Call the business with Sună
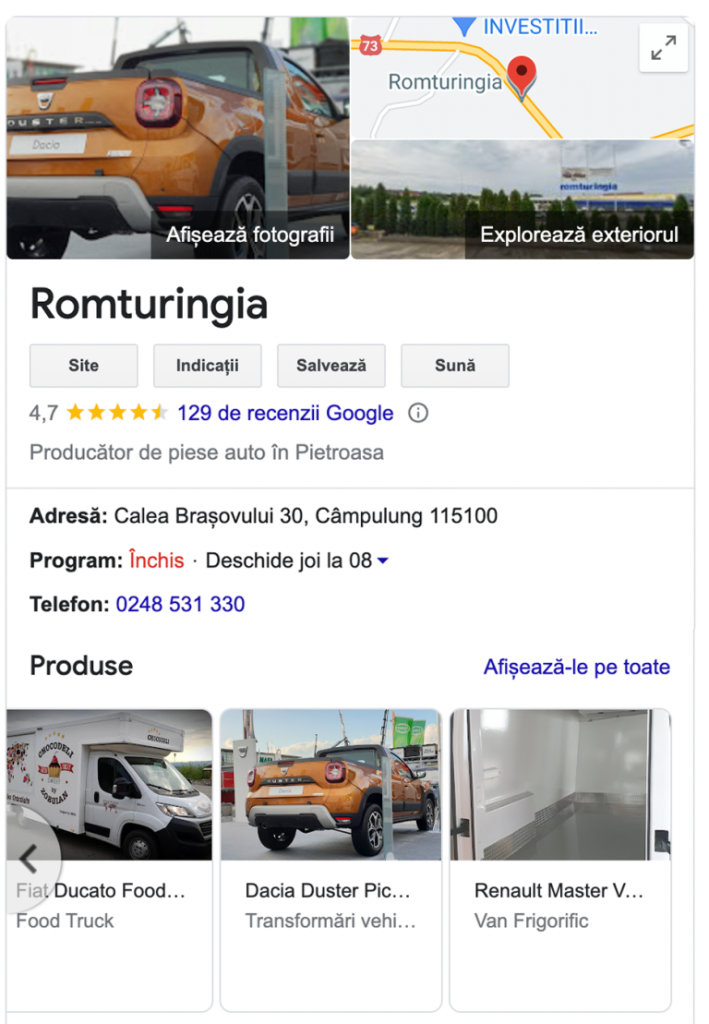The height and width of the screenshot is (1024, 709). (455, 366)
